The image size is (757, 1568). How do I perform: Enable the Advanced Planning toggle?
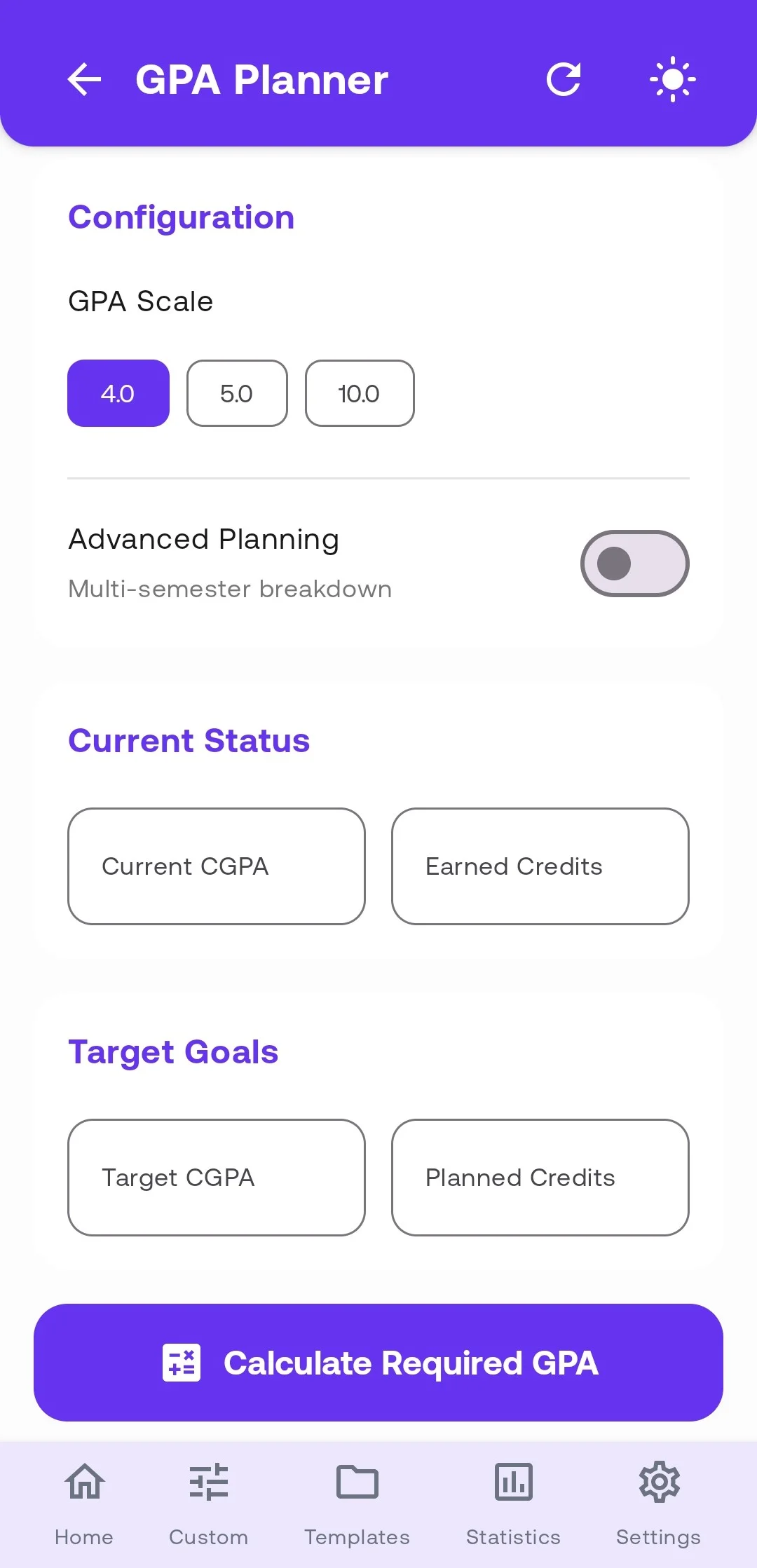pos(634,563)
